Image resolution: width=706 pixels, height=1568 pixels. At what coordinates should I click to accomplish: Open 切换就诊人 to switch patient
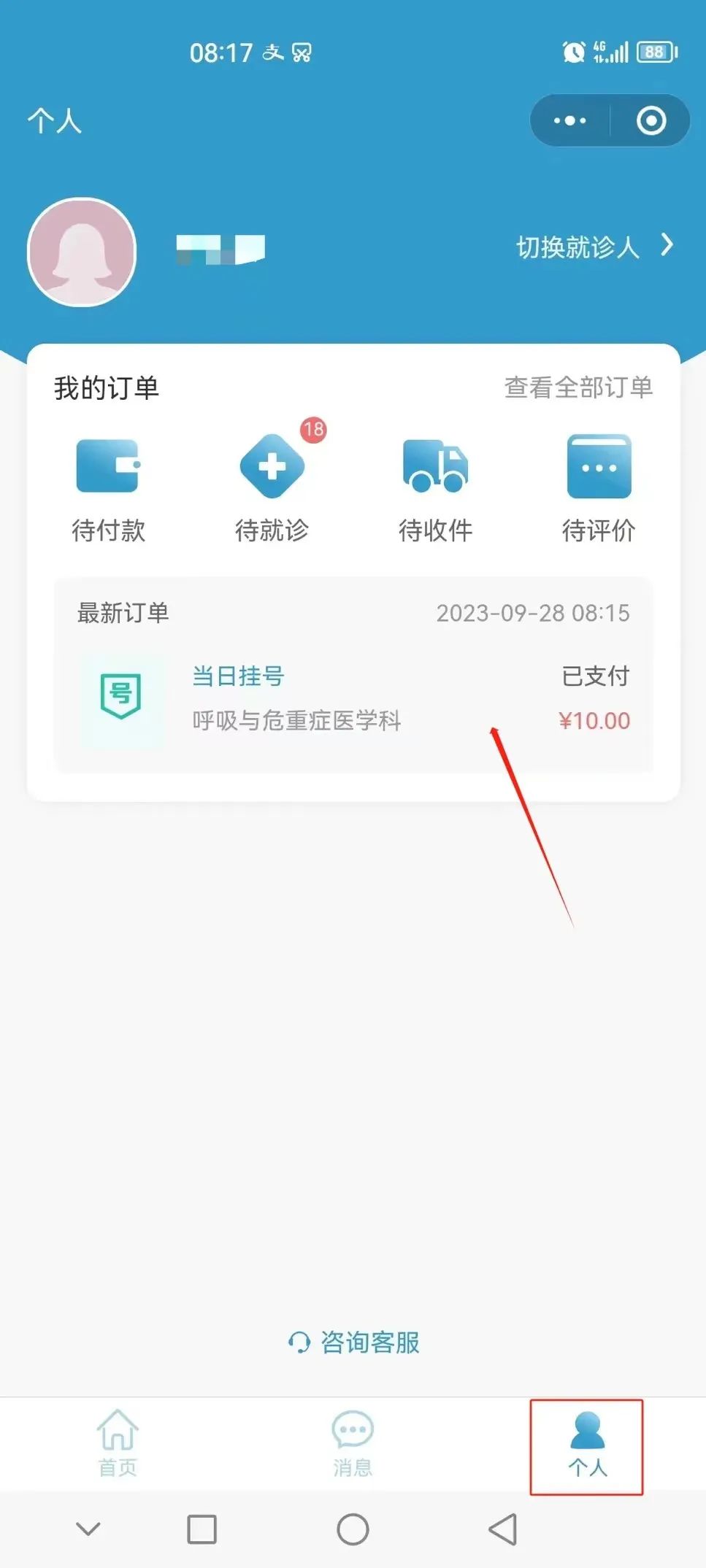point(594,247)
